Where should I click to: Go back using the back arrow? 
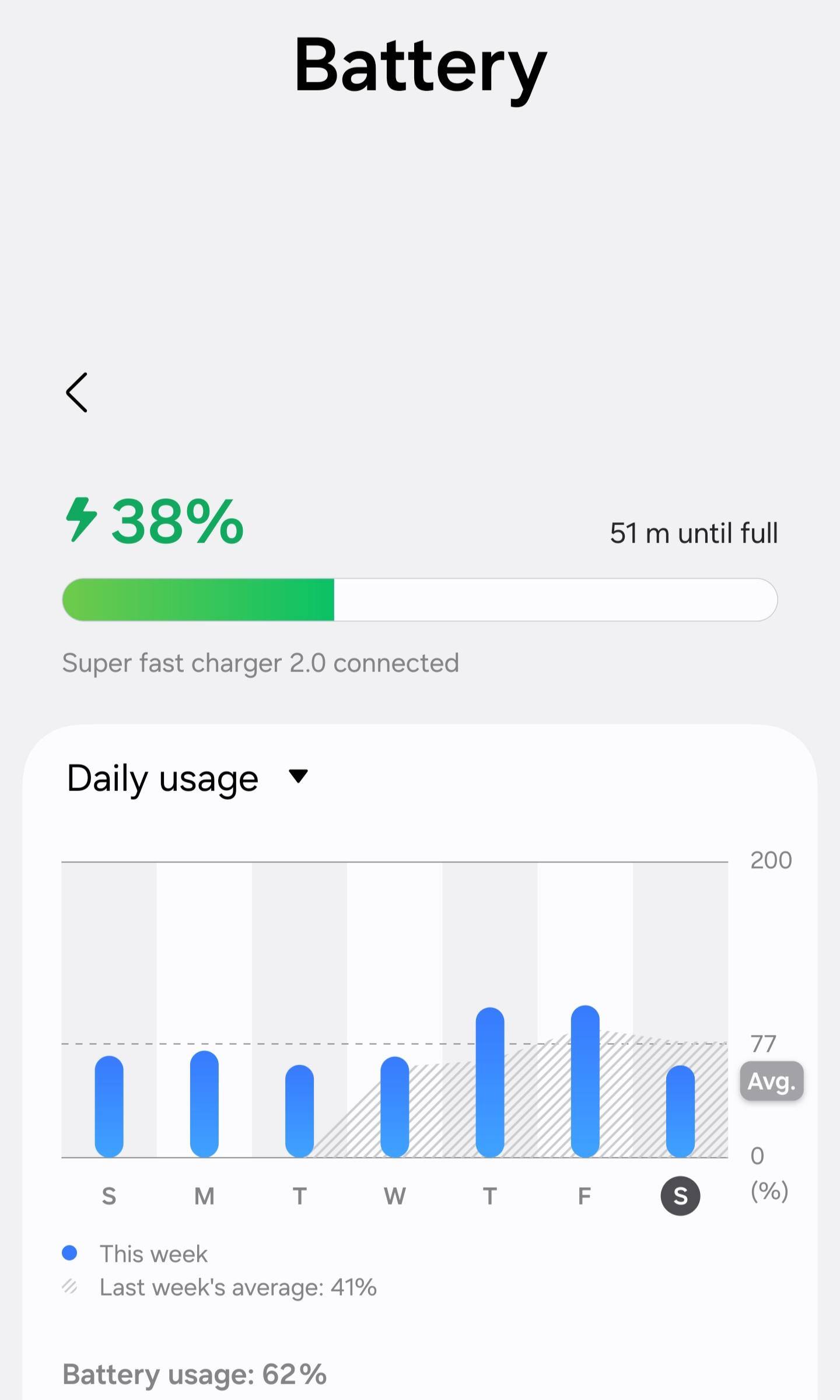click(x=76, y=393)
